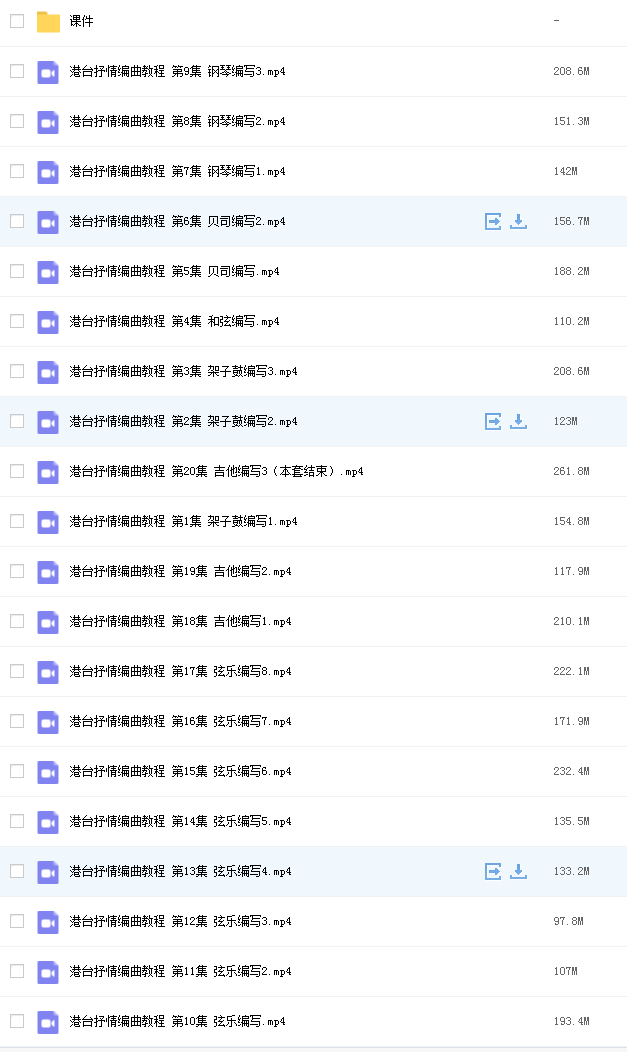Select checkbox for 第9集 钢琴编写3
The image size is (627, 1052).
click(17, 71)
